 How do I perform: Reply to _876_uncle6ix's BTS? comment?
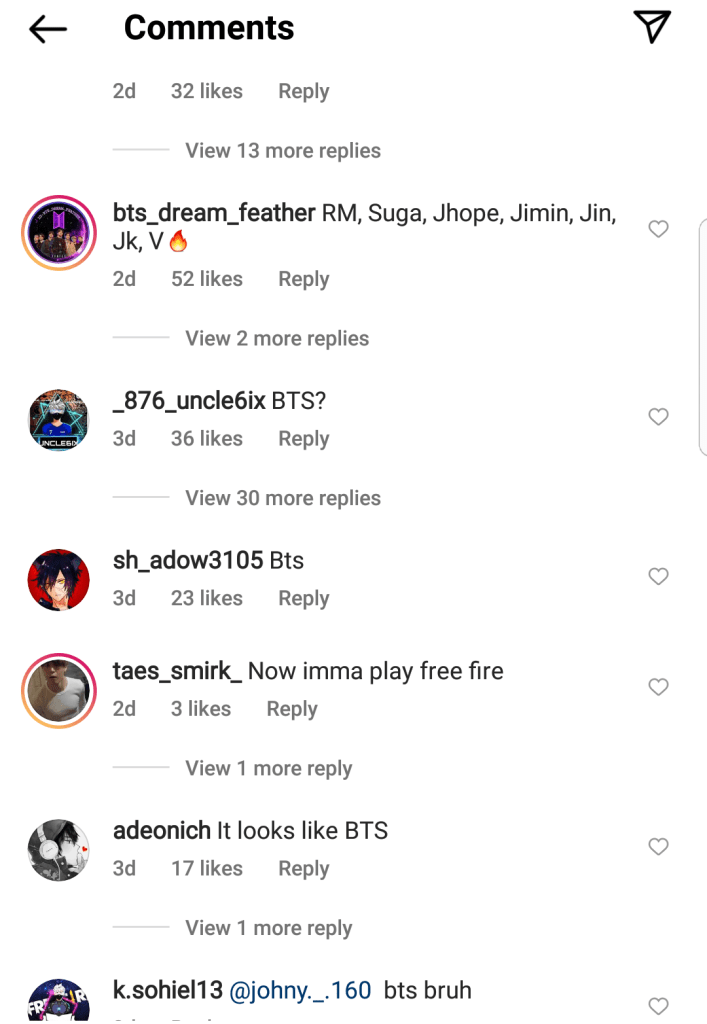(303, 439)
